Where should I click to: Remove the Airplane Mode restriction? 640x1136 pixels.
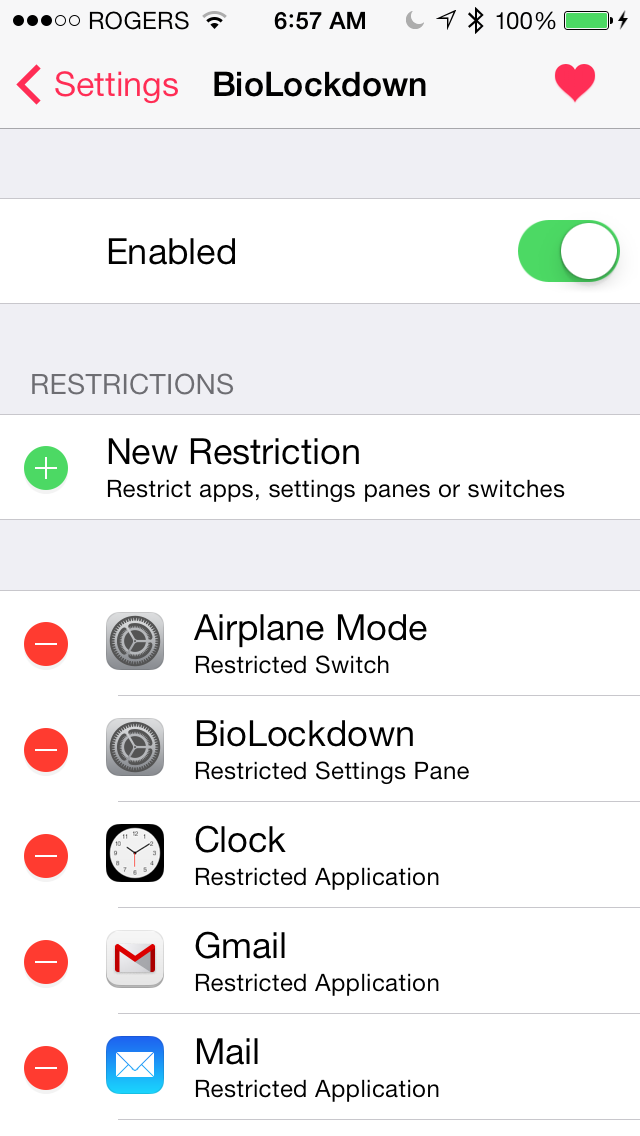46,643
